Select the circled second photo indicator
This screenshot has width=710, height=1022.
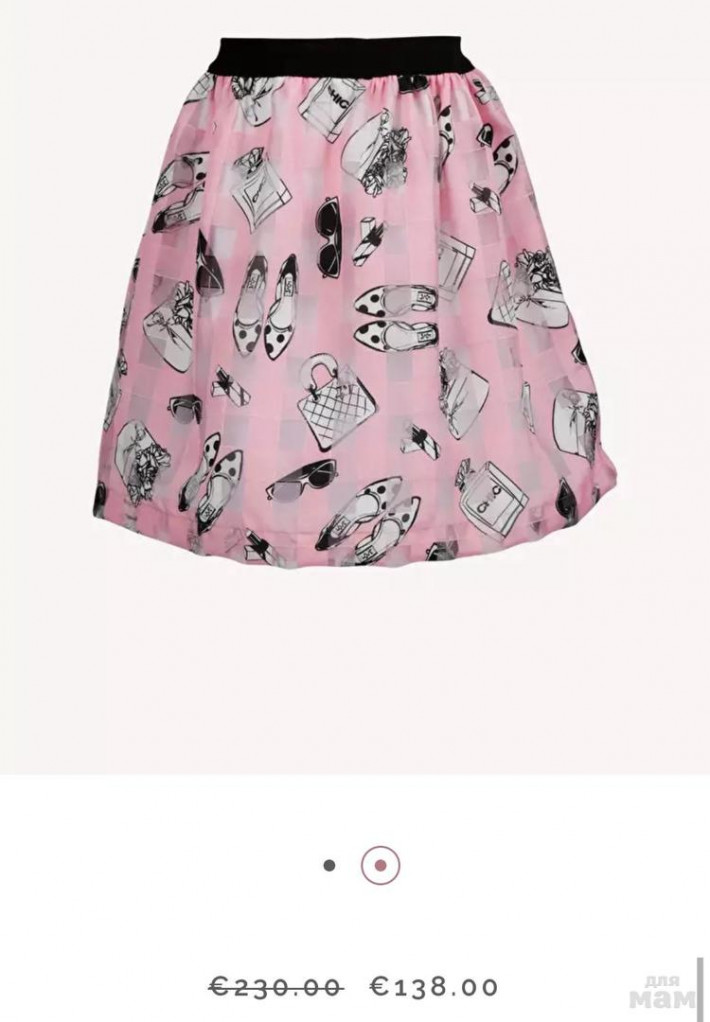(x=380, y=866)
